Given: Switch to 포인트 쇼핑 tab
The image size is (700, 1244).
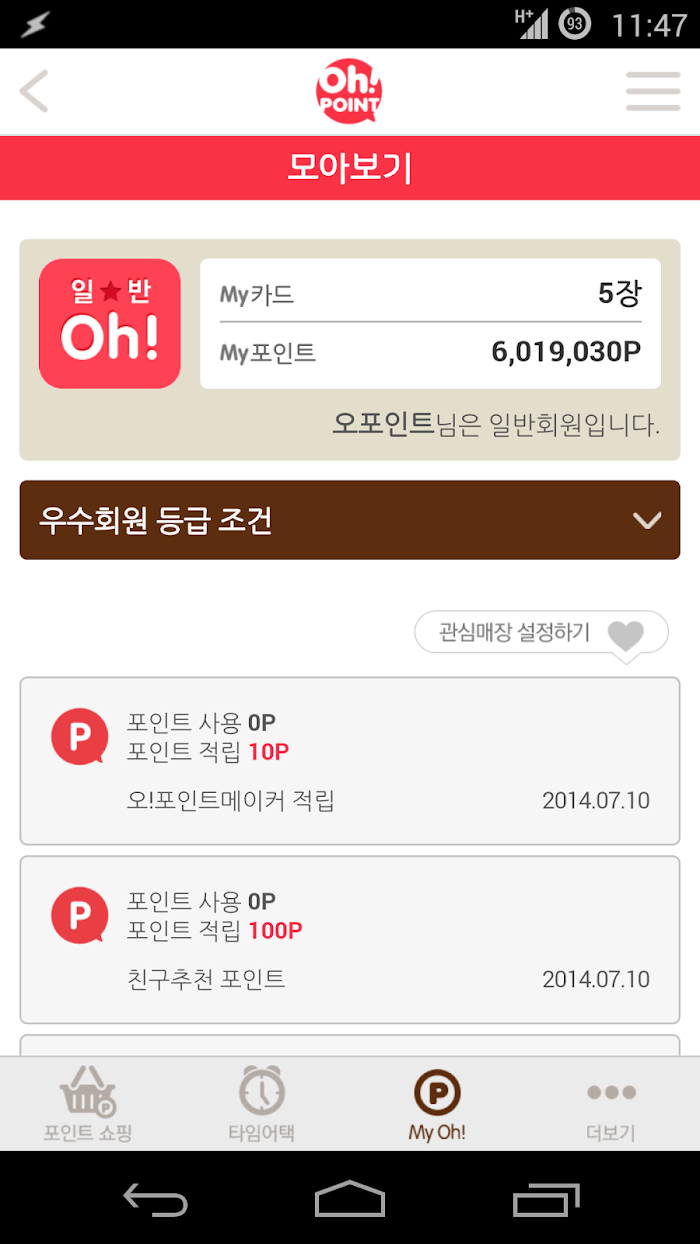Looking at the screenshot, I should coord(88,1103).
